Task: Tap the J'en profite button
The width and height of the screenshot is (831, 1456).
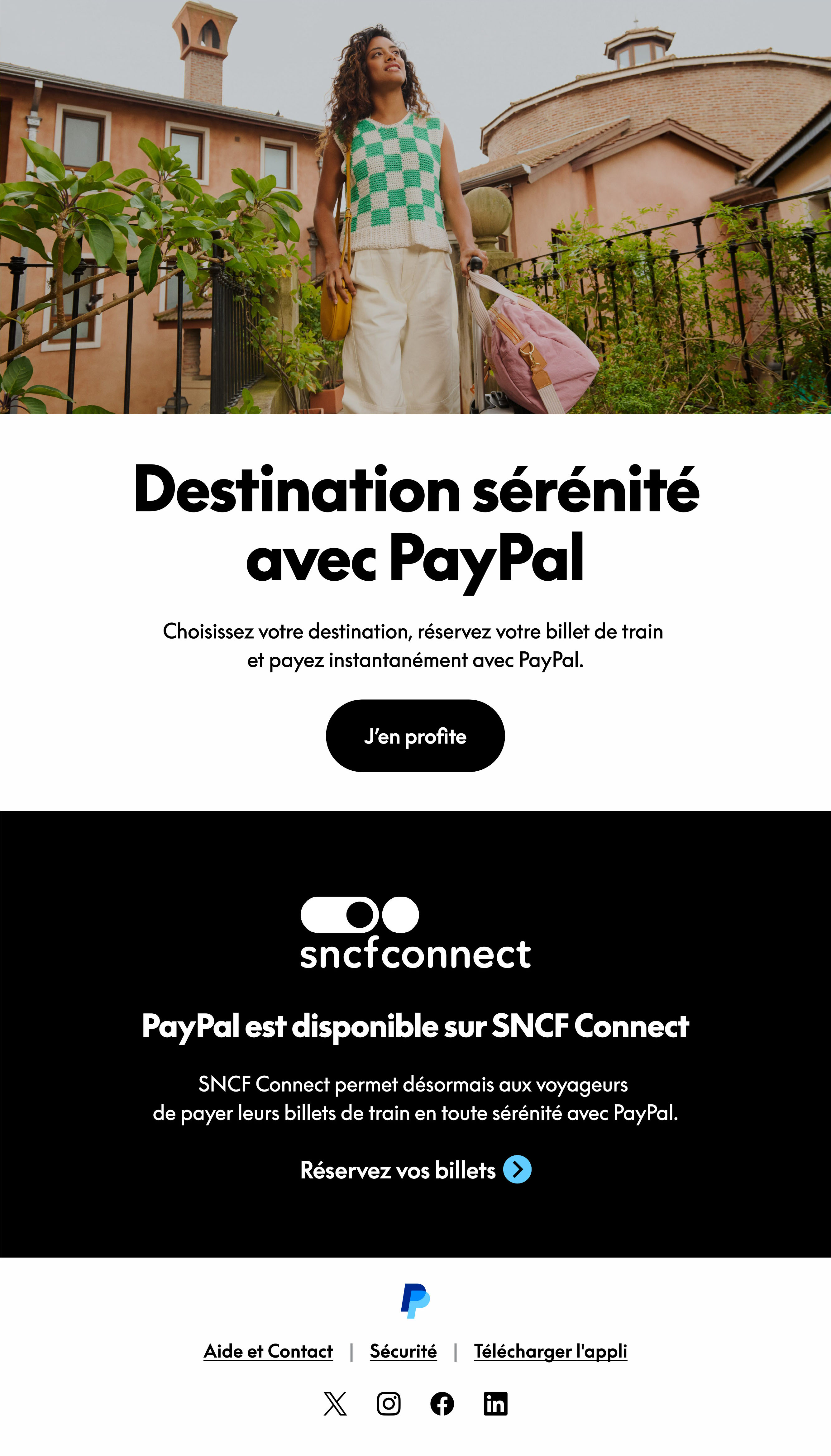Action: click(415, 735)
